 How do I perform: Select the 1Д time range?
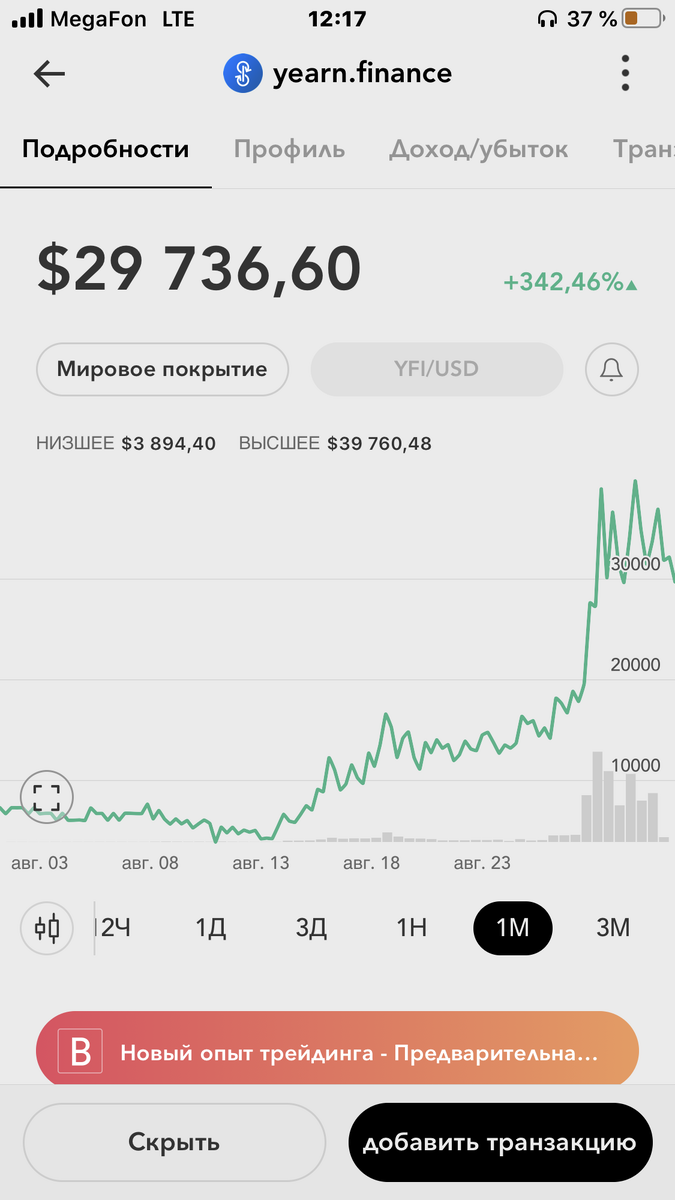[x=210, y=928]
